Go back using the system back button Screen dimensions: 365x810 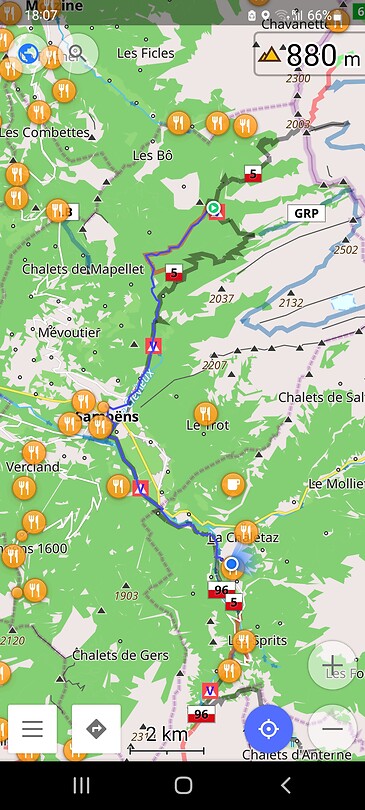point(285,785)
